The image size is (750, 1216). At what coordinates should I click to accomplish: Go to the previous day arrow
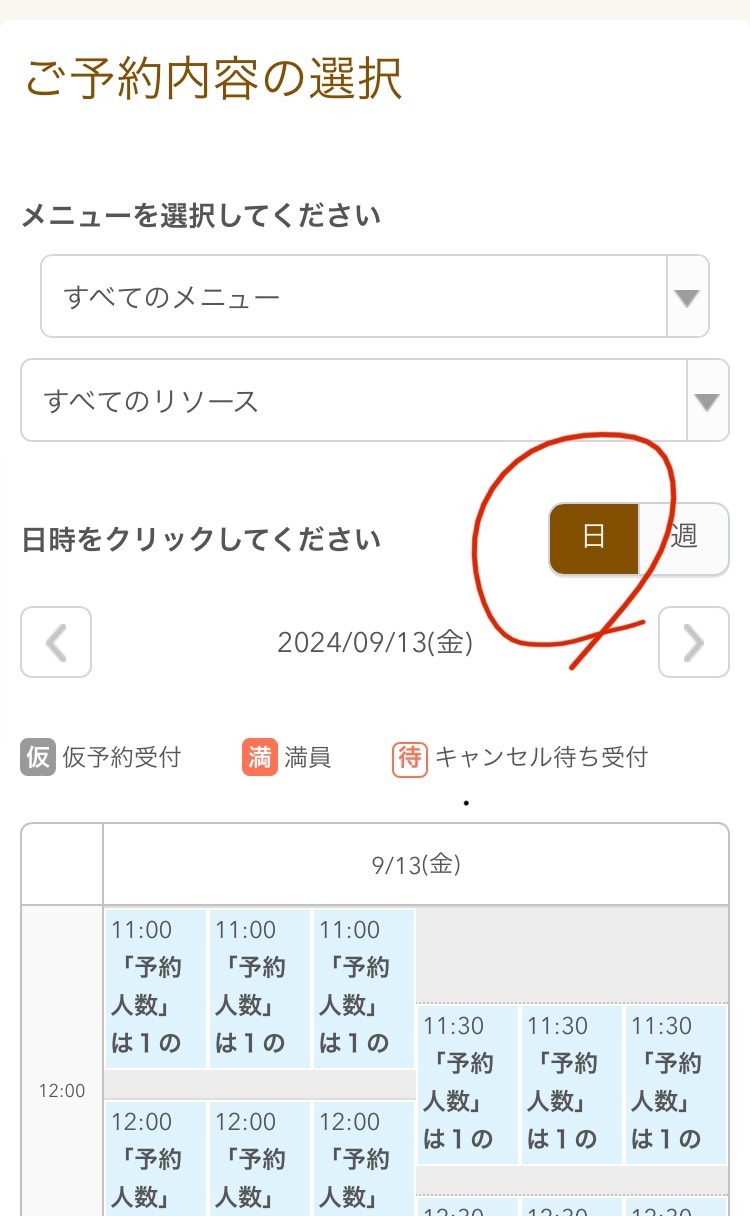pyautogui.click(x=56, y=642)
